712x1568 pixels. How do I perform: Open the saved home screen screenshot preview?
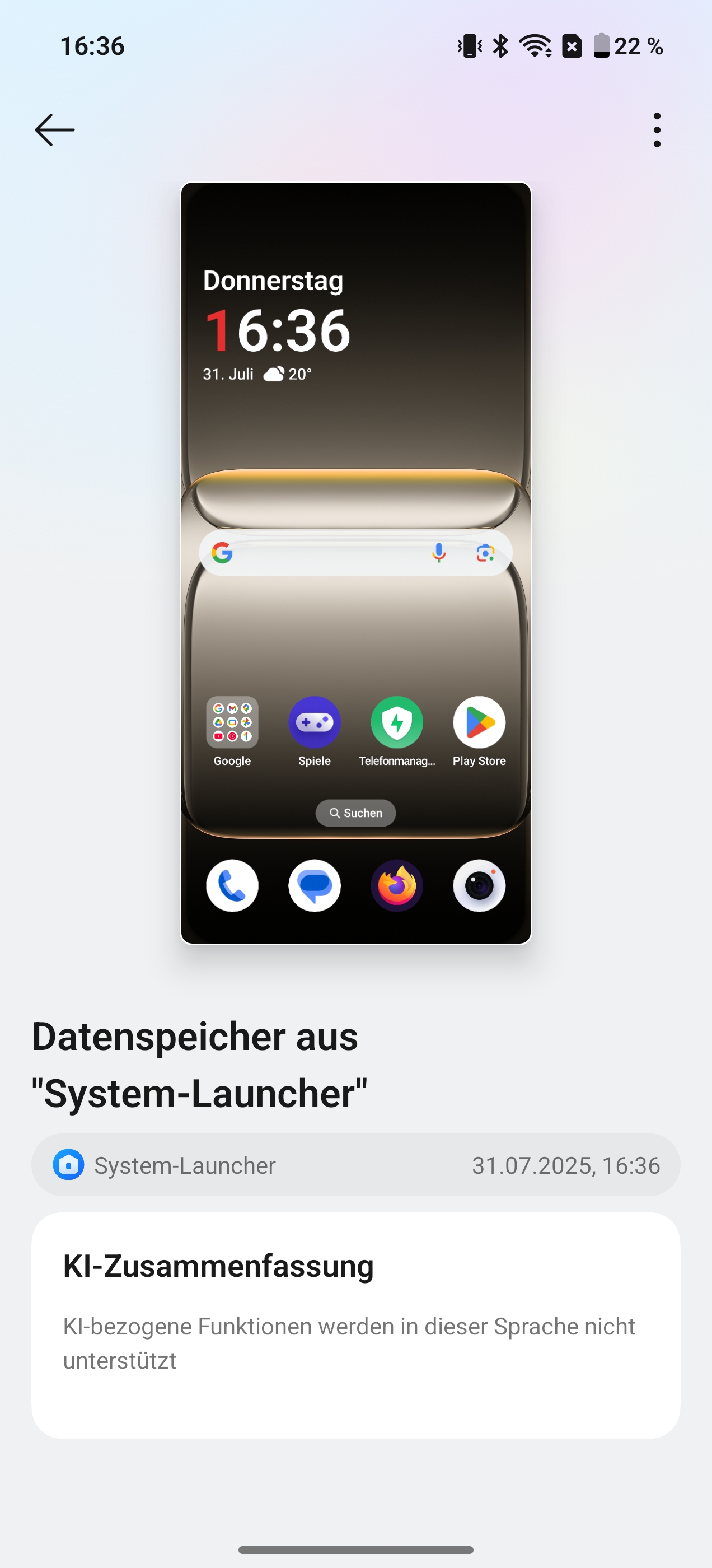(356, 563)
